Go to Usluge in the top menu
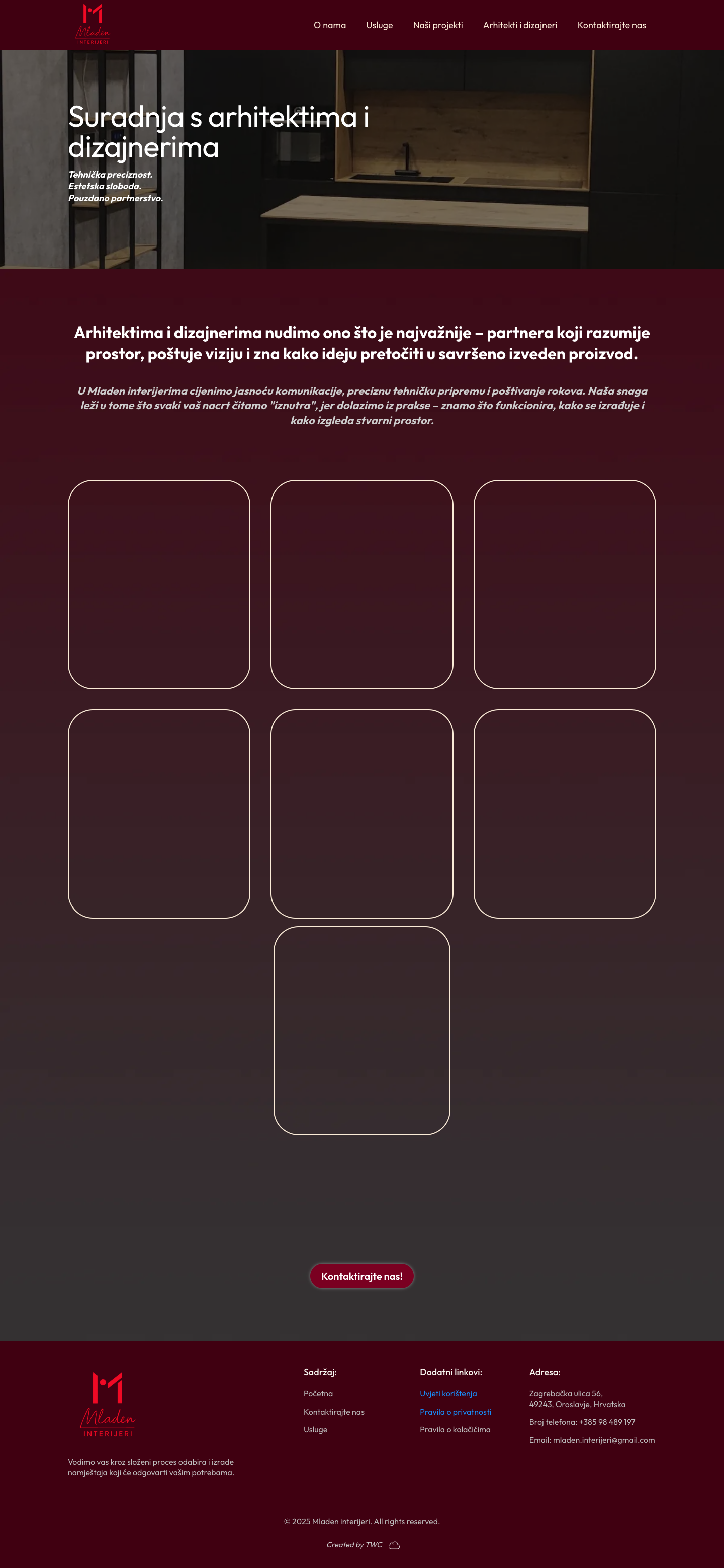724x1568 pixels. point(379,25)
